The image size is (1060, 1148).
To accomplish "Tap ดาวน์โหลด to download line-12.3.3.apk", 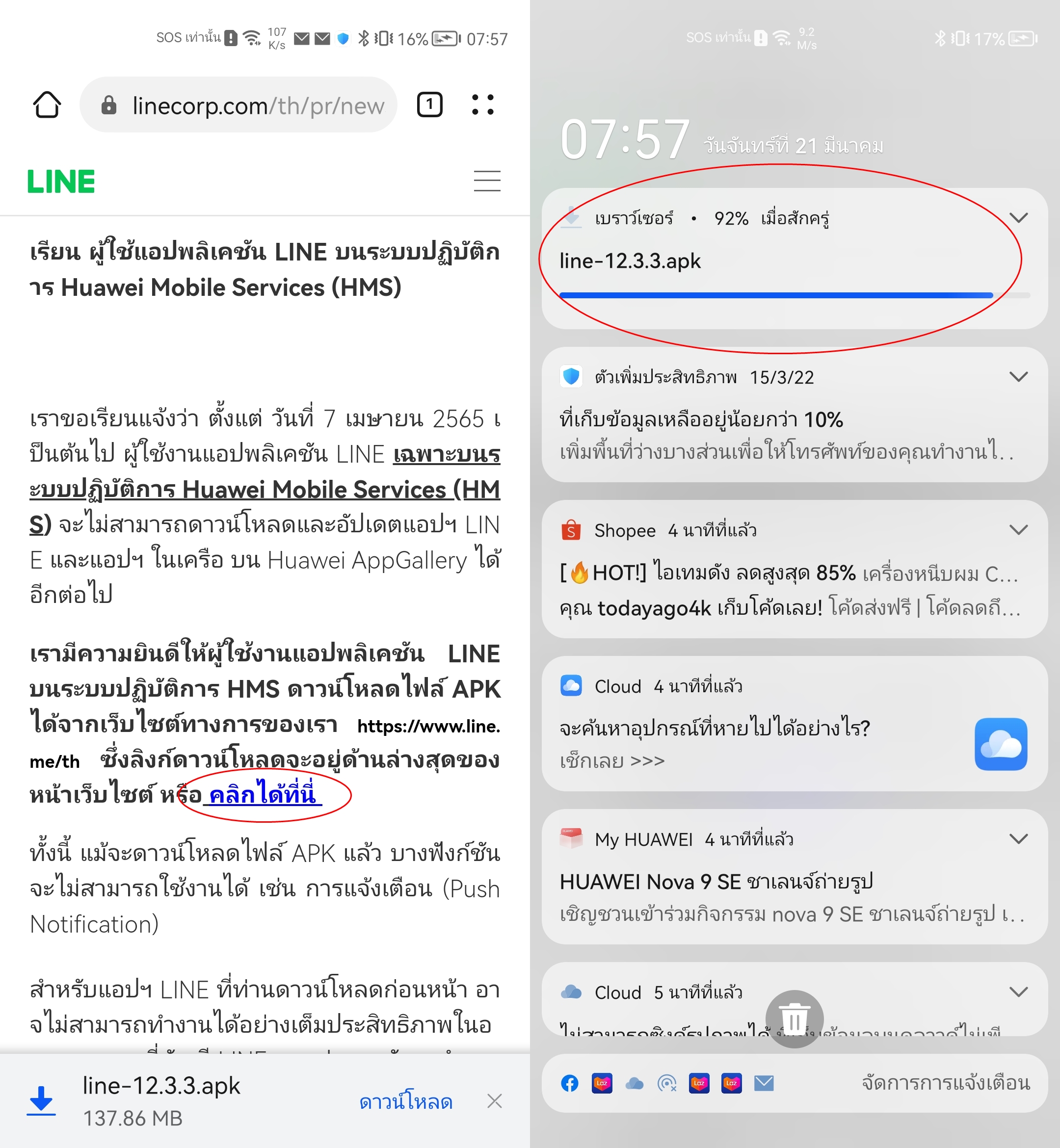I will [x=405, y=1101].
